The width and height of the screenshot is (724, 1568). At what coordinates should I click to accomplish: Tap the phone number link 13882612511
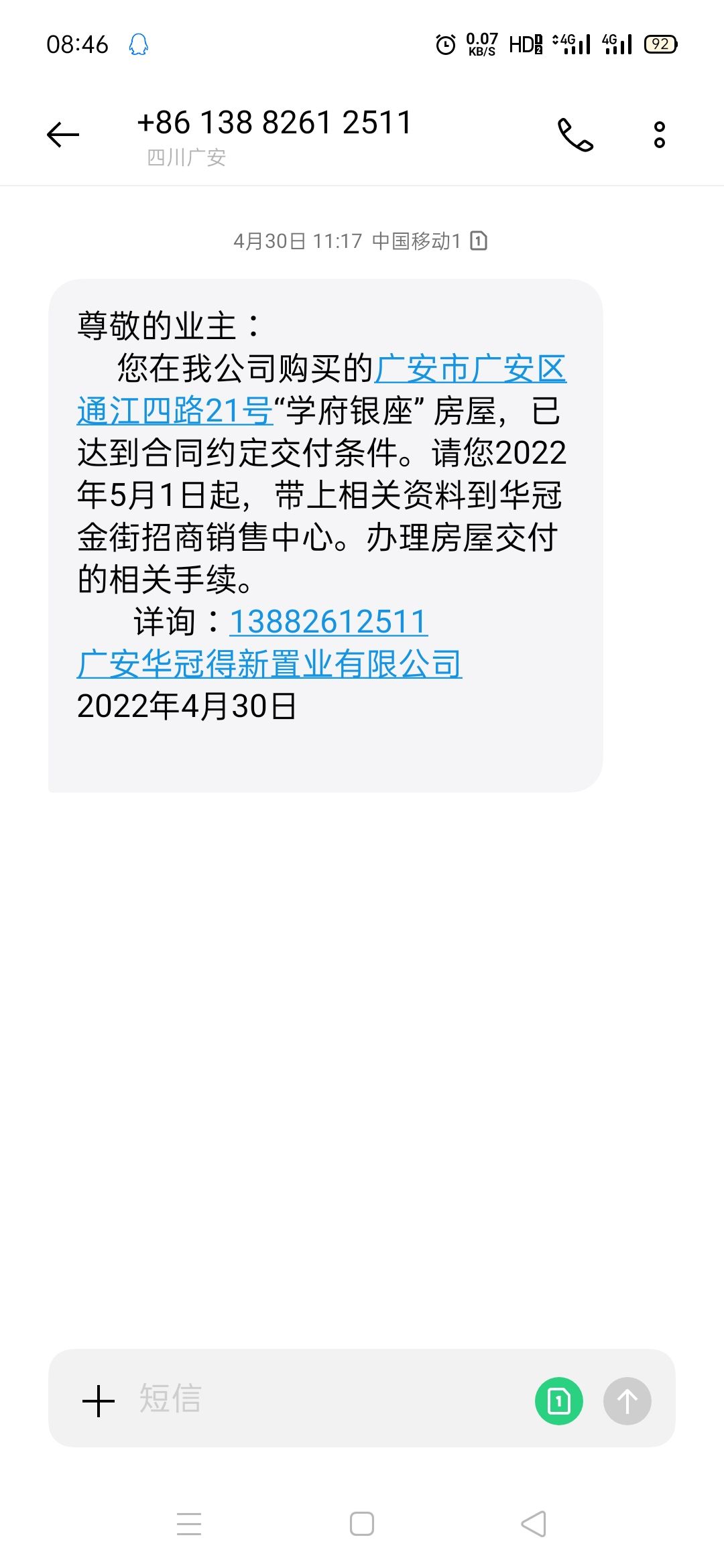(x=328, y=622)
